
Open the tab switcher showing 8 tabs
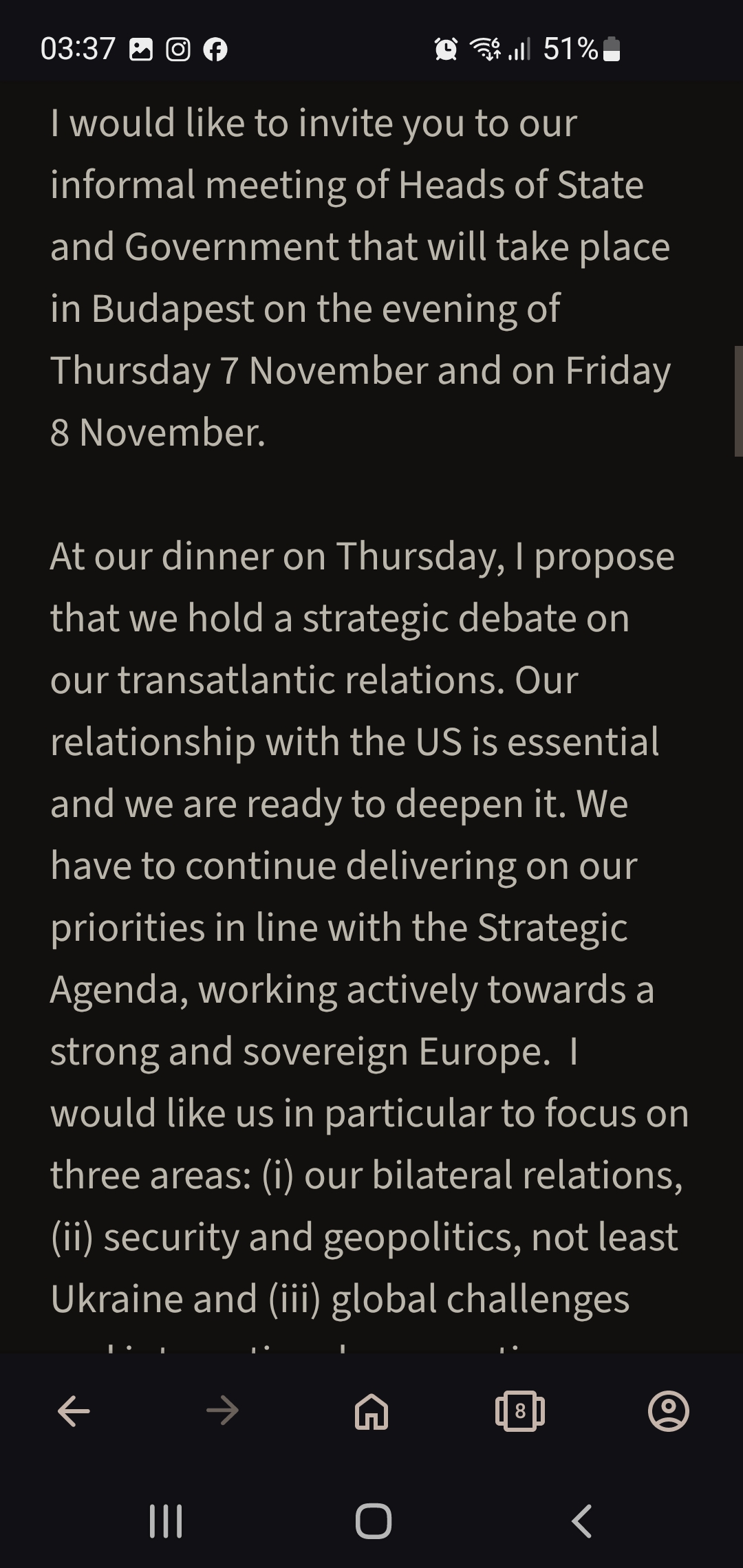click(x=520, y=1412)
